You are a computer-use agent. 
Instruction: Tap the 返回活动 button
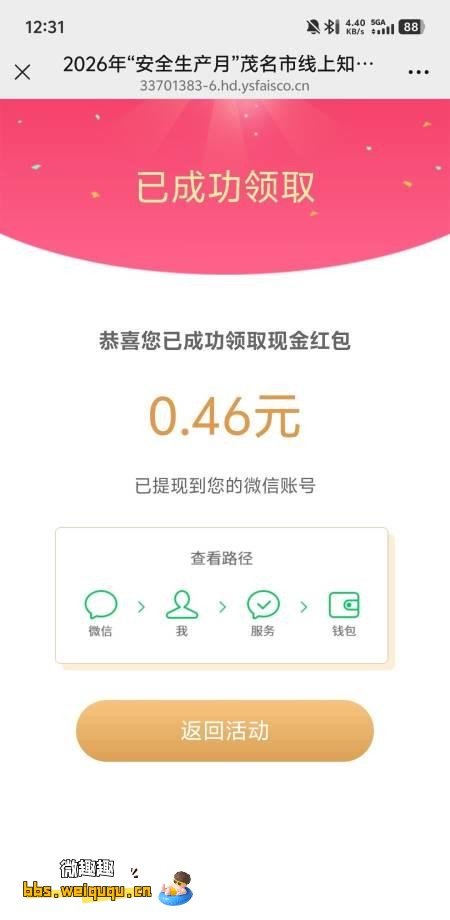coord(225,730)
